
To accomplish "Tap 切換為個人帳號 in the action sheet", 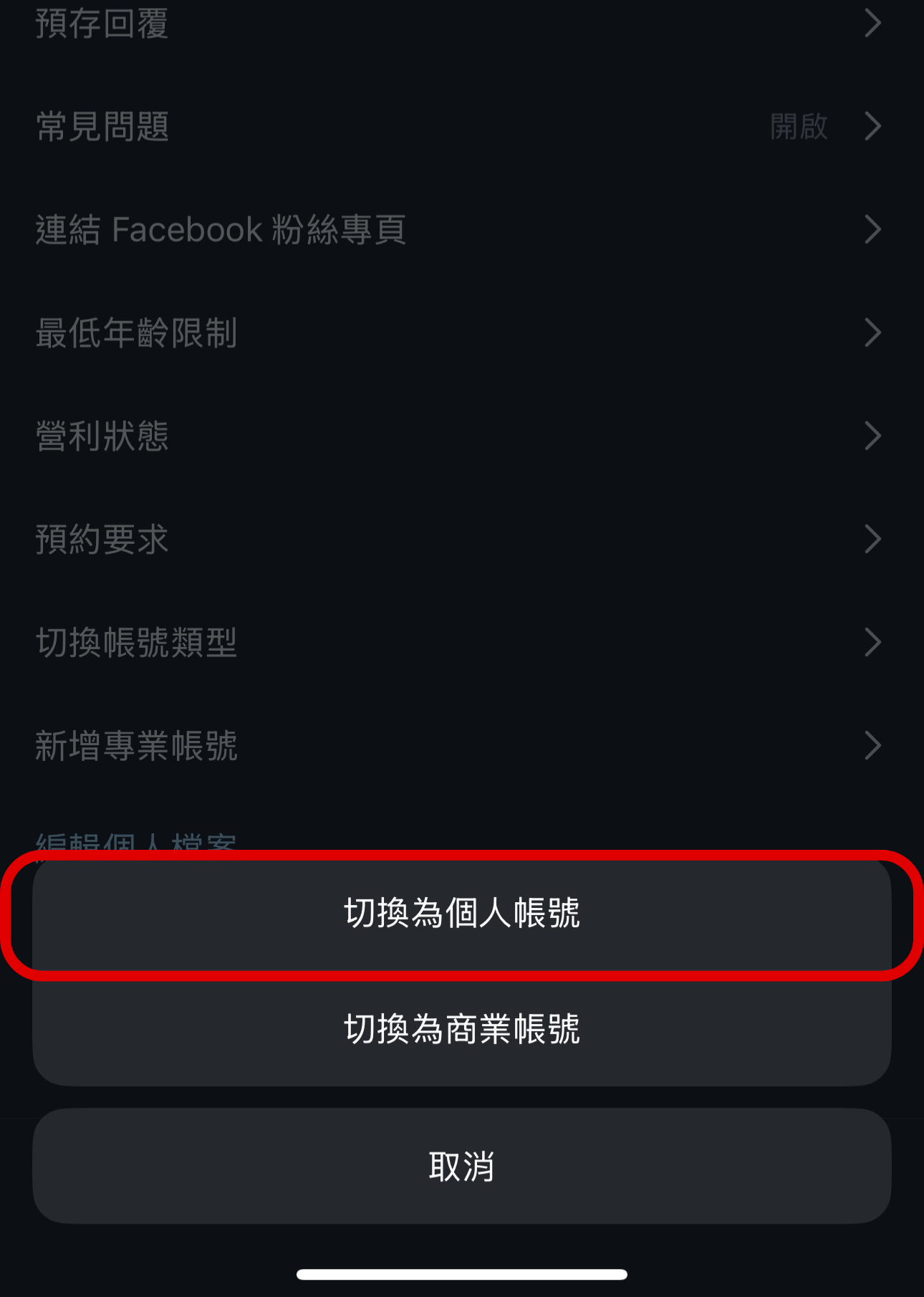I will pos(462,912).
